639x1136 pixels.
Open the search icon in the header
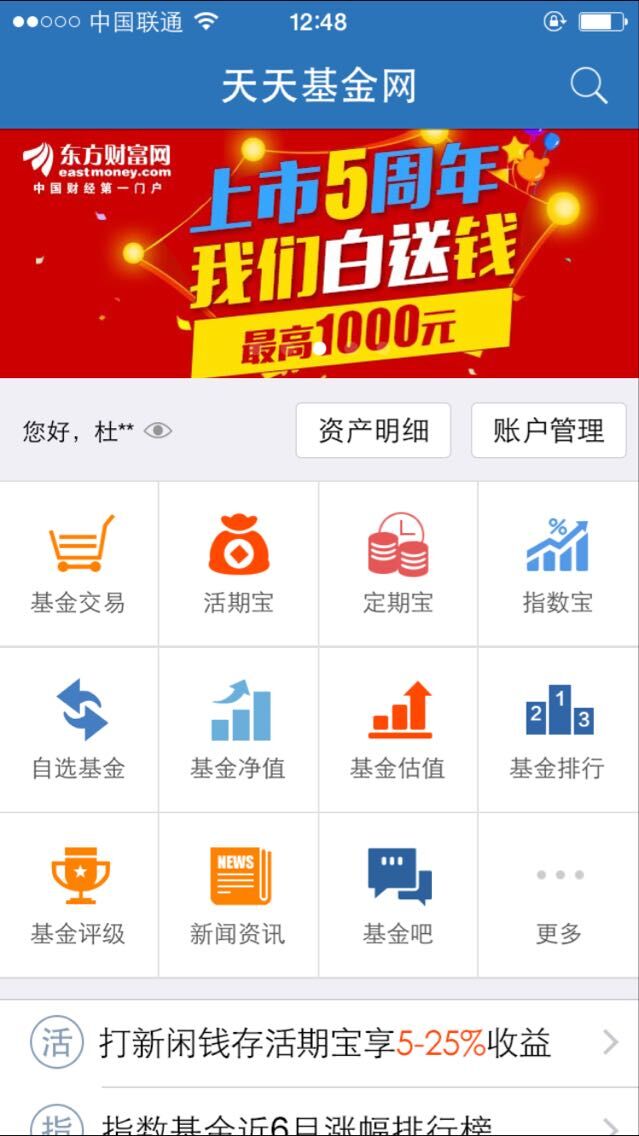588,86
